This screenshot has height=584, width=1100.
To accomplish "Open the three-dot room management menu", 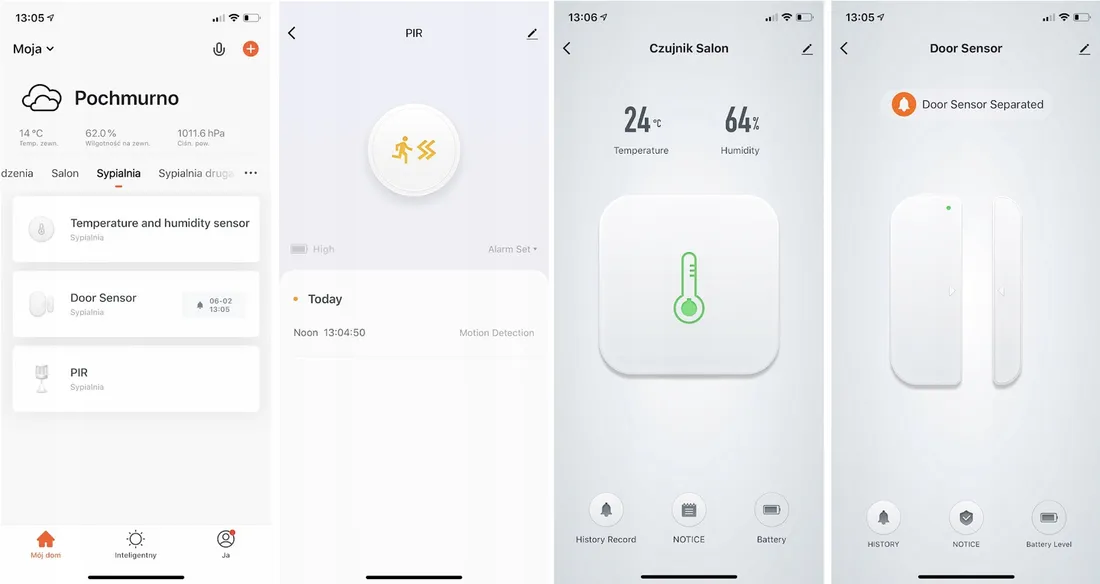I will pyautogui.click(x=250, y=173).
